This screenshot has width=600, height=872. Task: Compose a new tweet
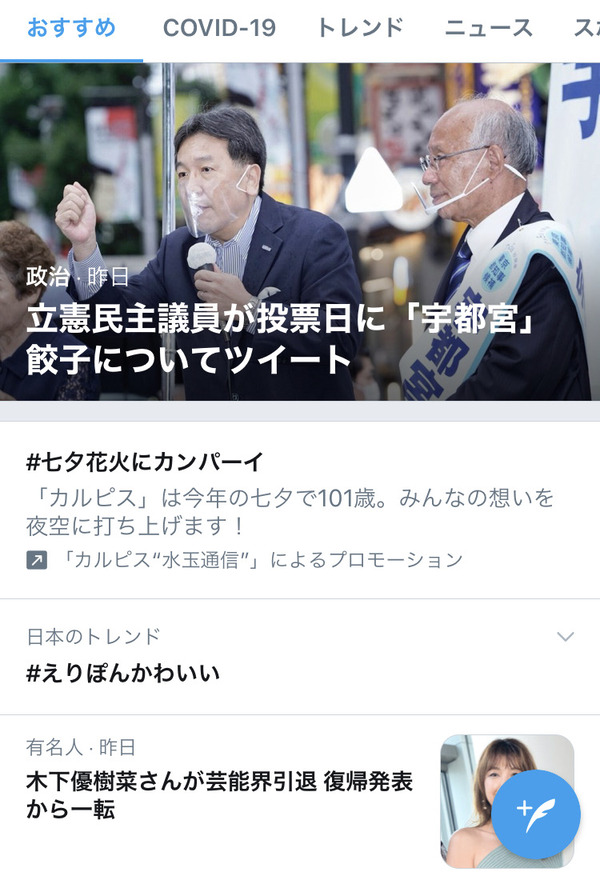point(536,813)
